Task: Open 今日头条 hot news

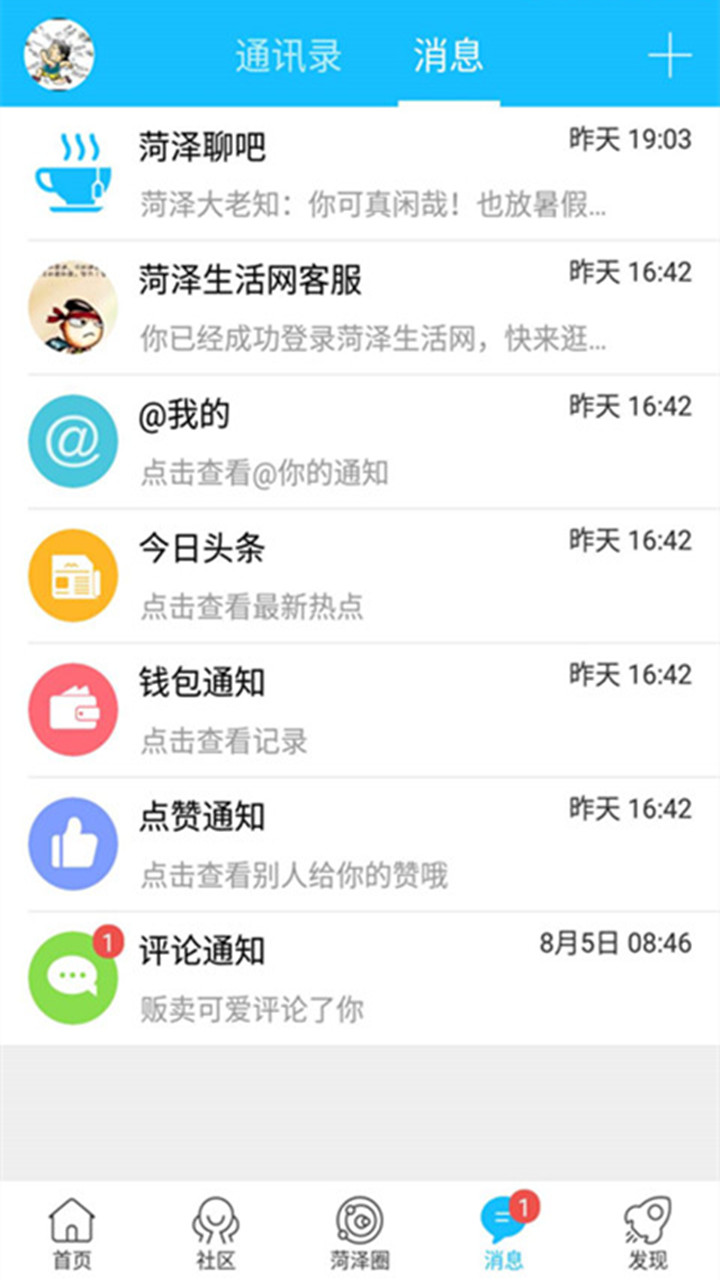Action: 360,575
